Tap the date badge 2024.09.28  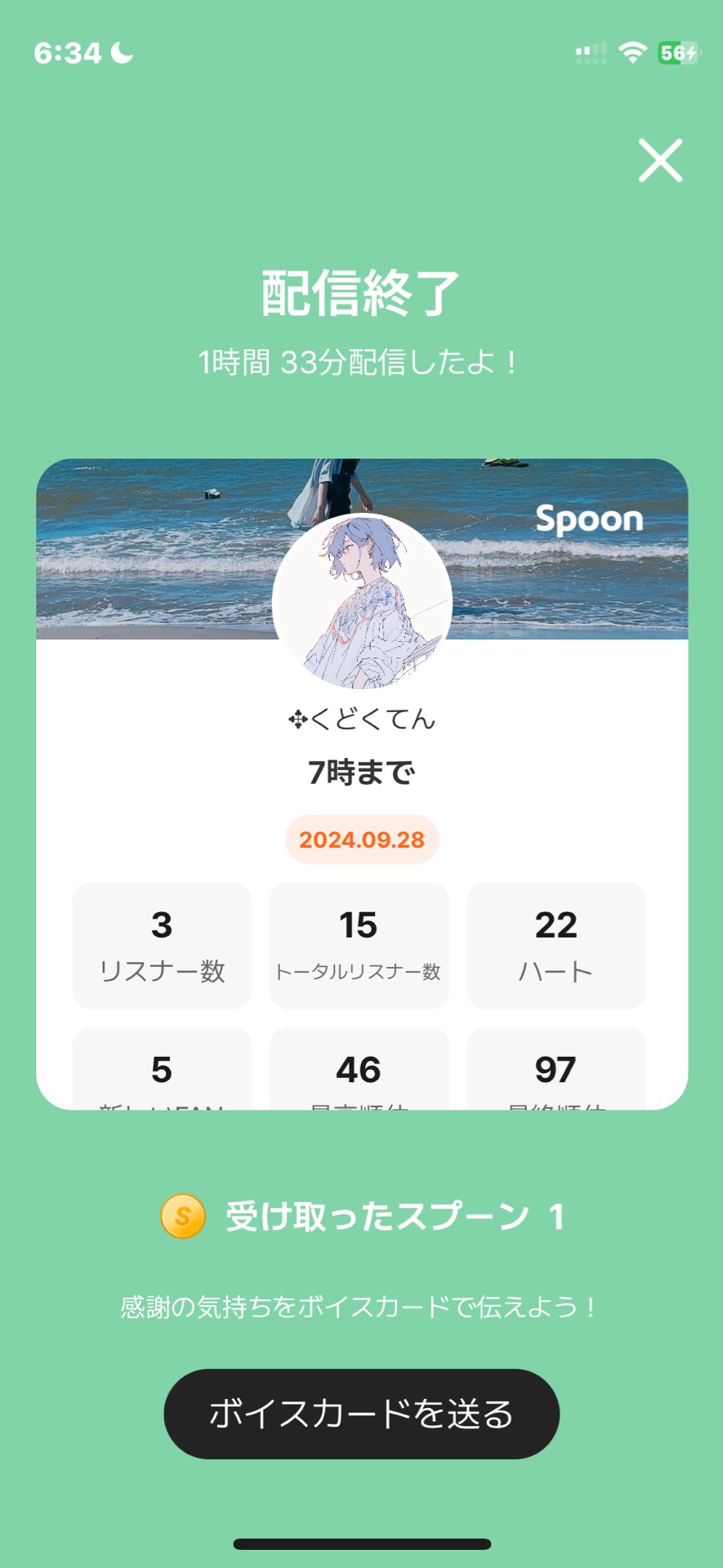361,840
